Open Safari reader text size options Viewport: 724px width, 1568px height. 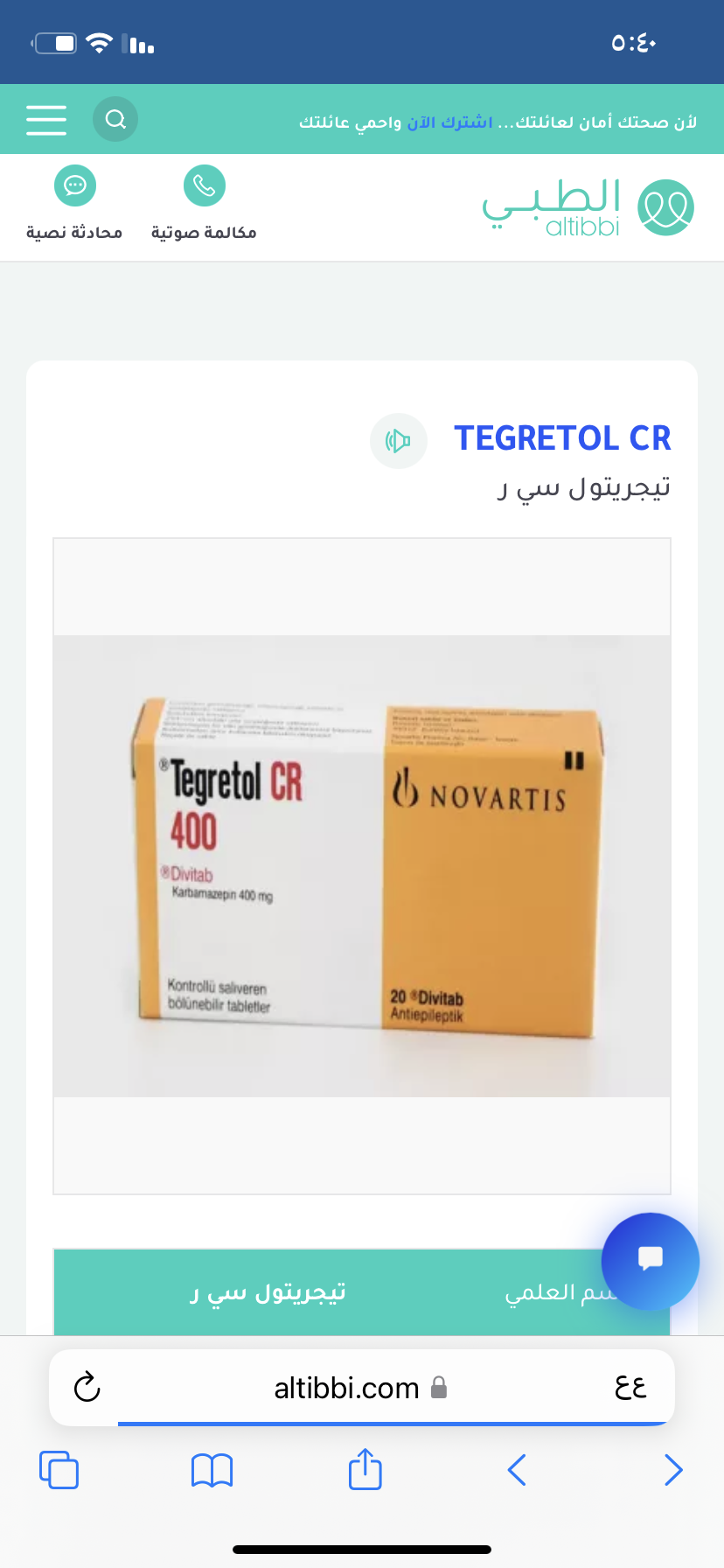630,1387
